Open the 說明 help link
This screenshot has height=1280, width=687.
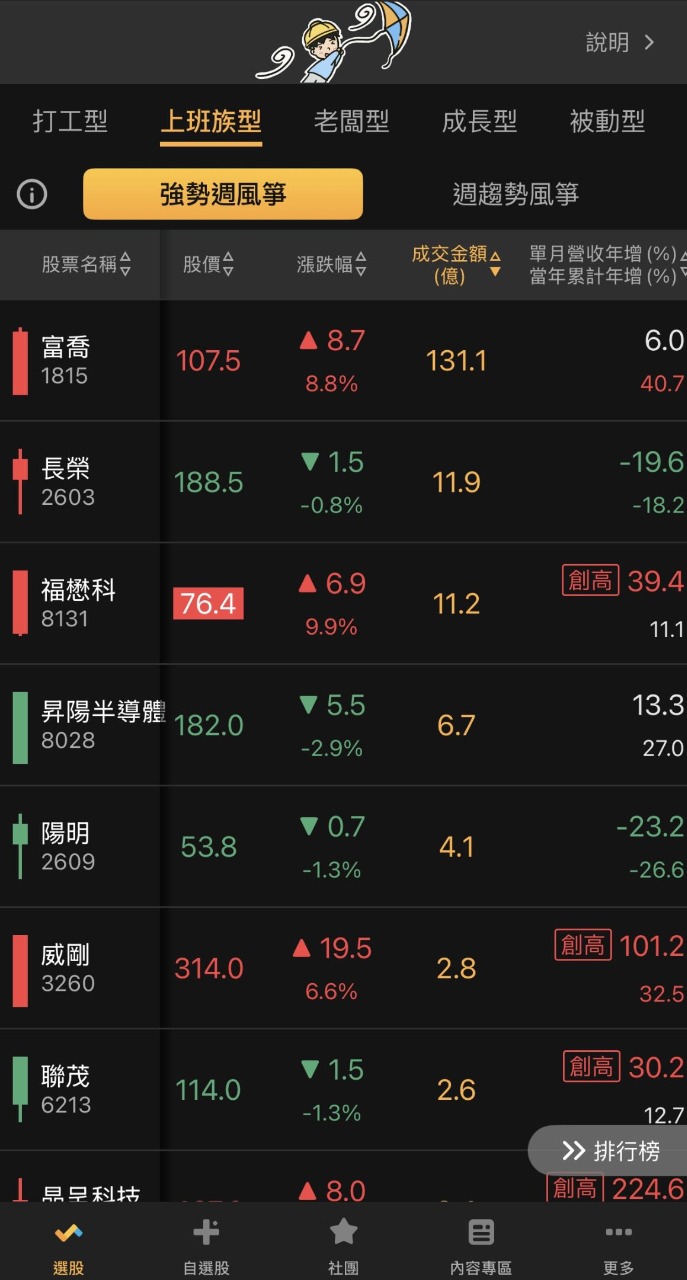click(x=620, y=42)
